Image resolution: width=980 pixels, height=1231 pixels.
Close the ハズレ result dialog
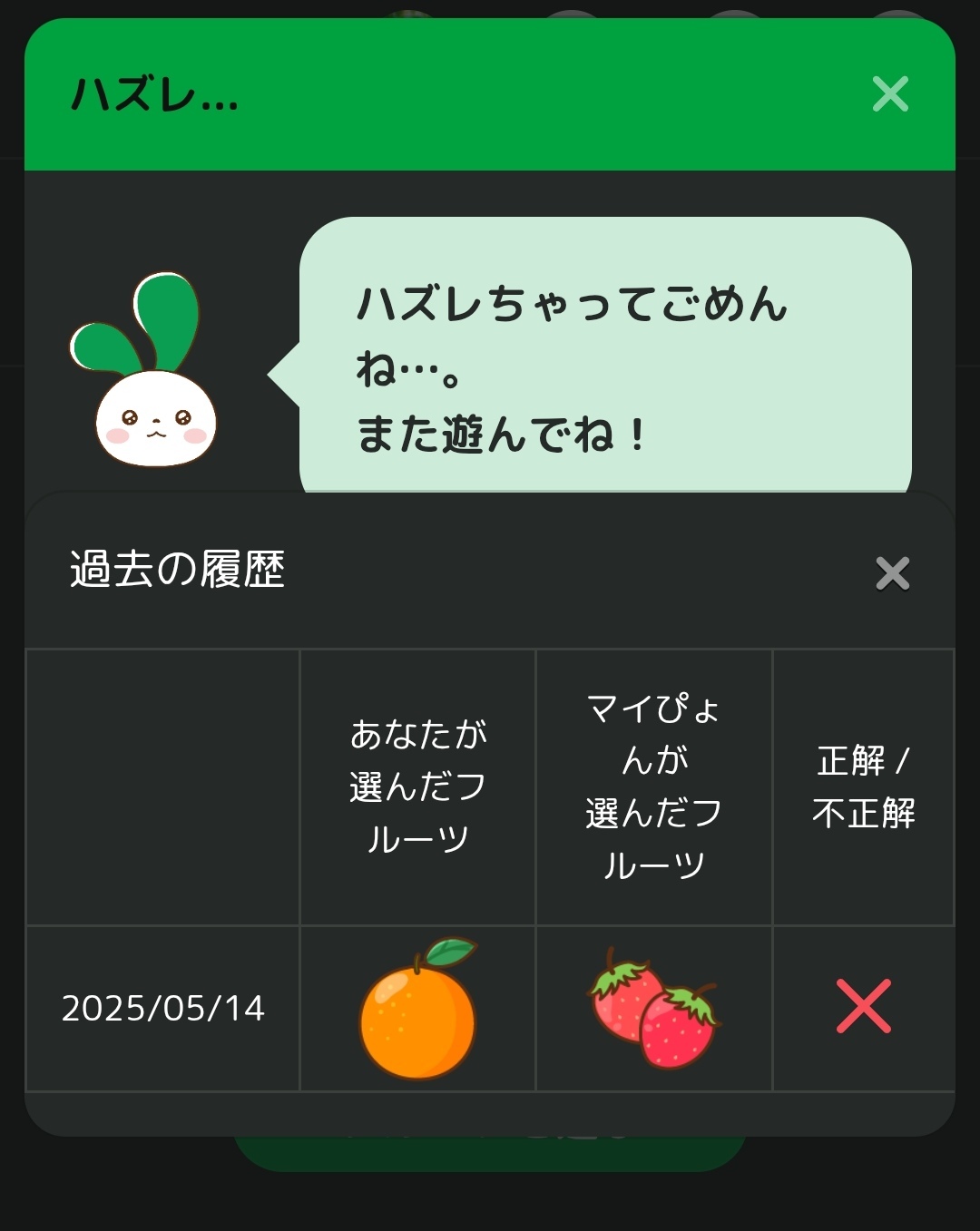point(890,93)
